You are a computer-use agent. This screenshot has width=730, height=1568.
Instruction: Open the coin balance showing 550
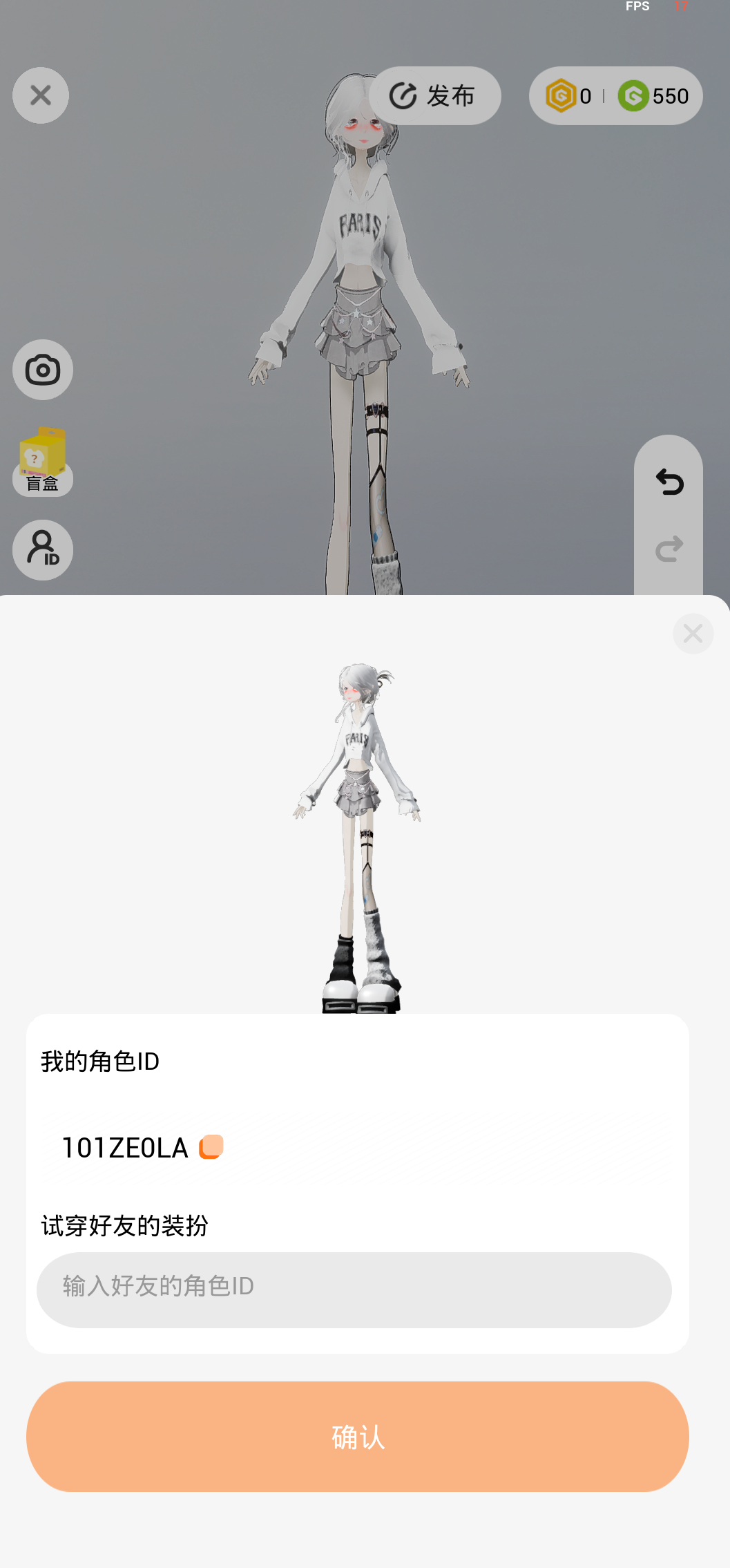coord(653,96)
